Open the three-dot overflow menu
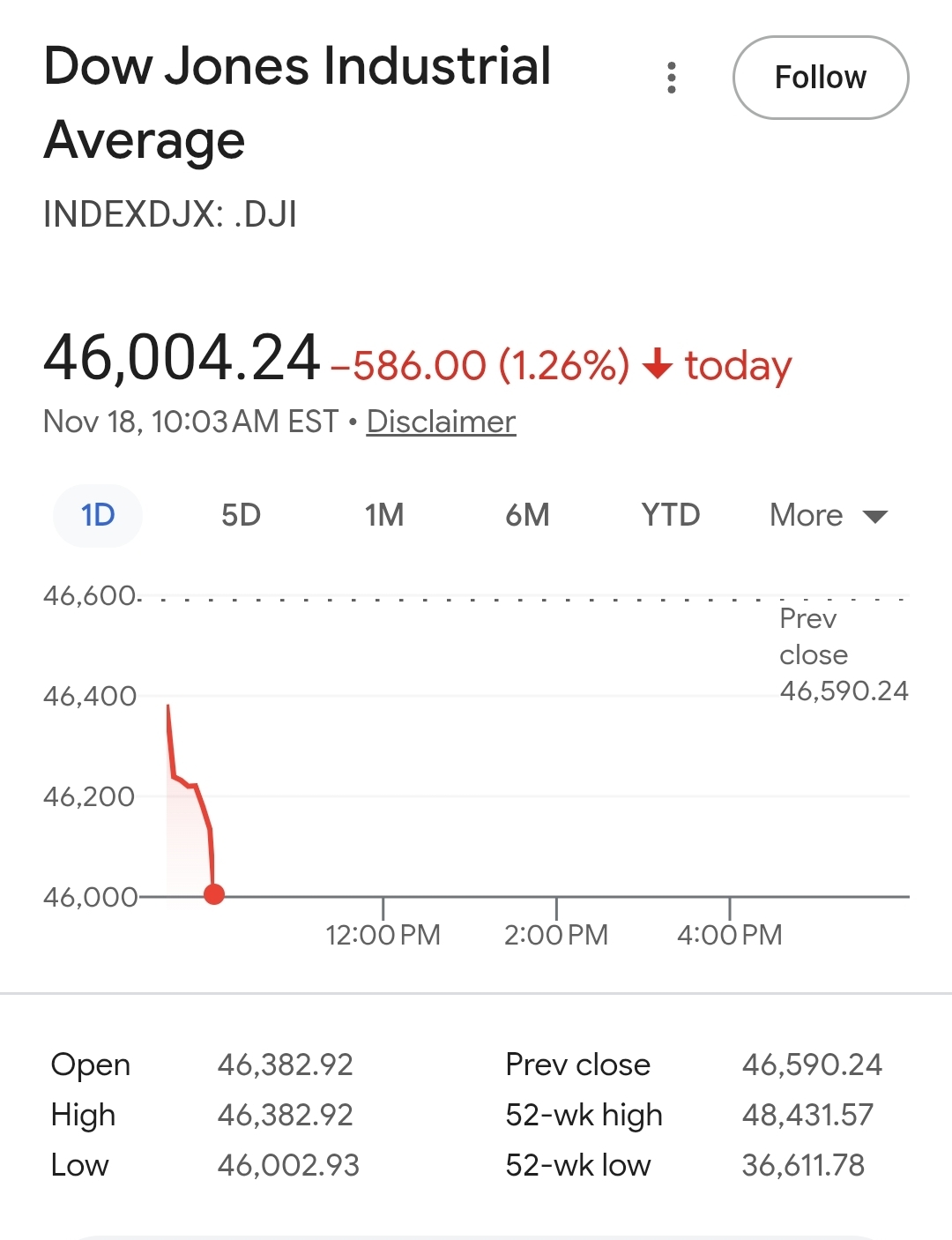This screenshot has width=952, height=1240. click(x=672, y=78)
